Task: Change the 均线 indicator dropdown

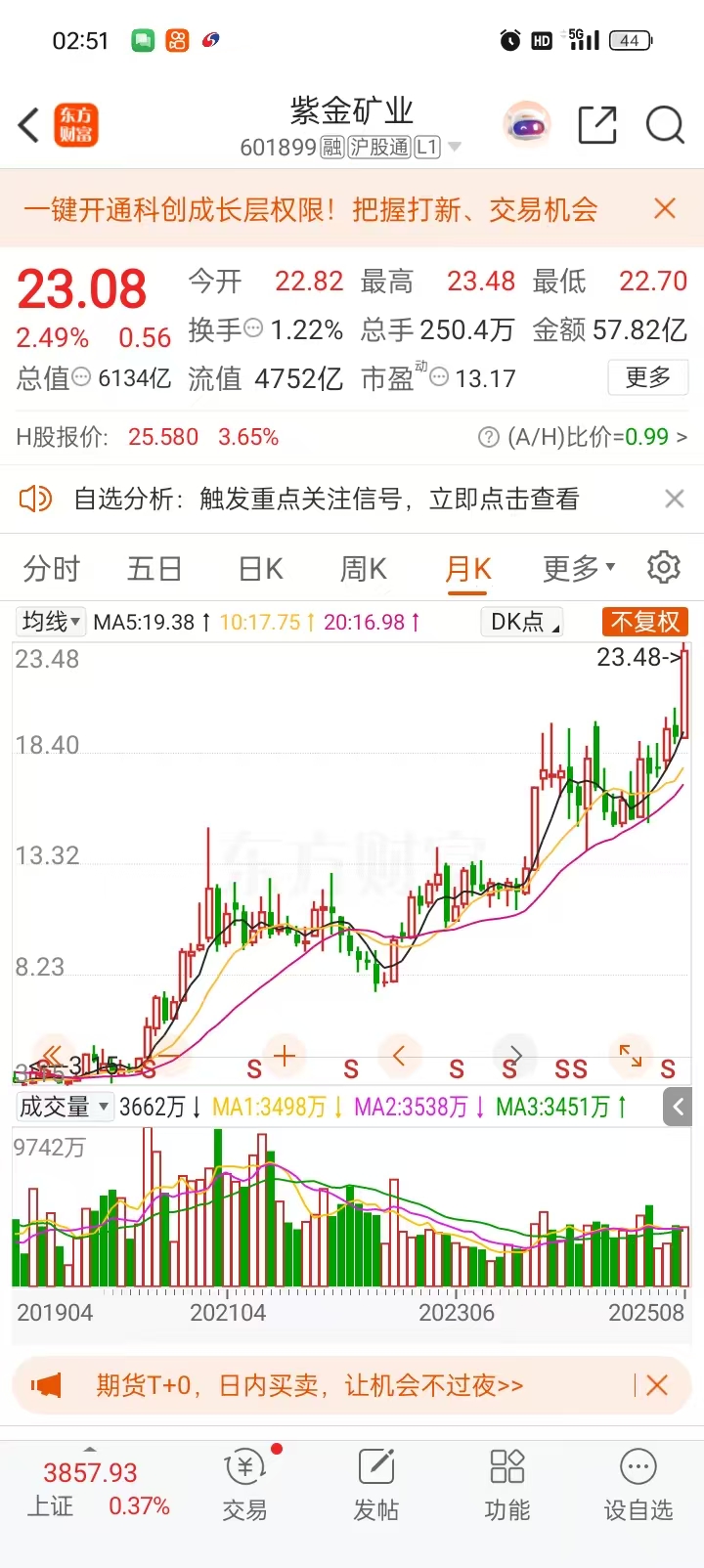Action: (x=51, y=622)
